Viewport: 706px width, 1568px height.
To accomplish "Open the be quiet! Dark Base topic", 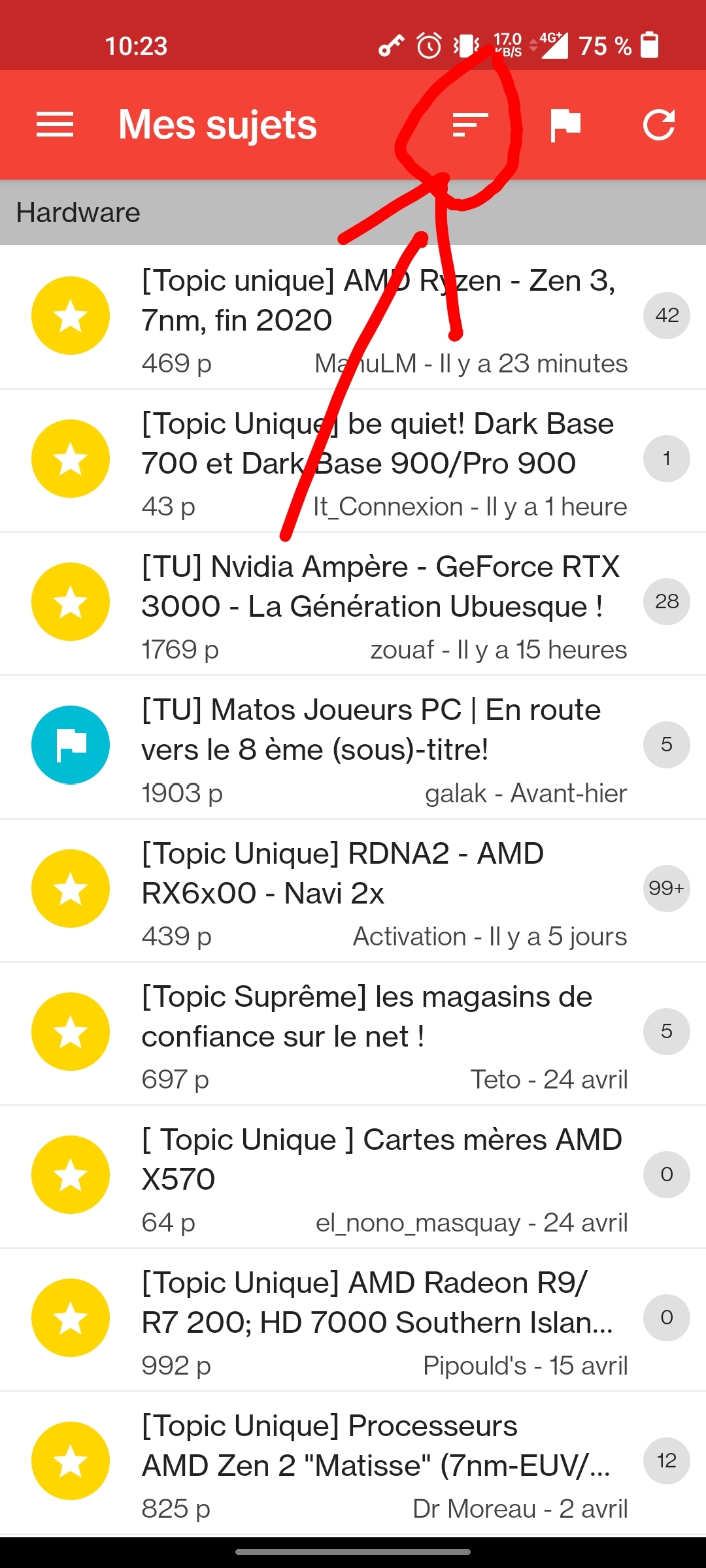I will (x=379, y=444).
